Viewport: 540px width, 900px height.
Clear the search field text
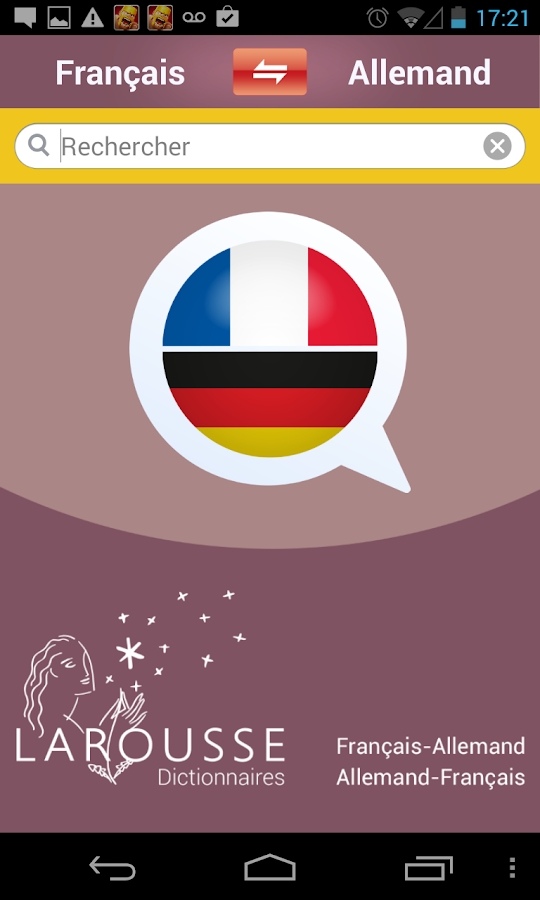[497, 146]
